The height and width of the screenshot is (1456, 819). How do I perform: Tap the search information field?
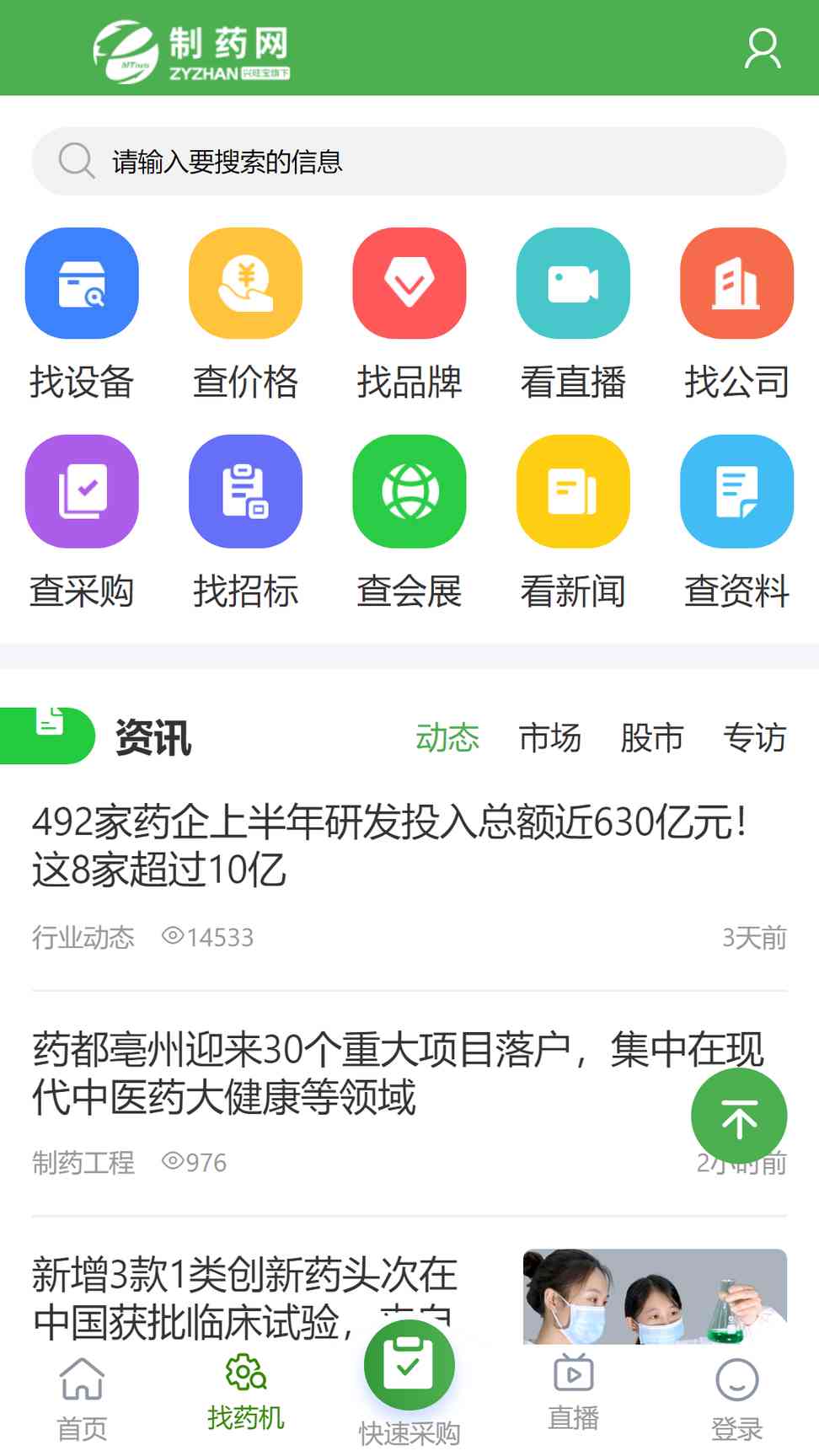coord(409,161)
